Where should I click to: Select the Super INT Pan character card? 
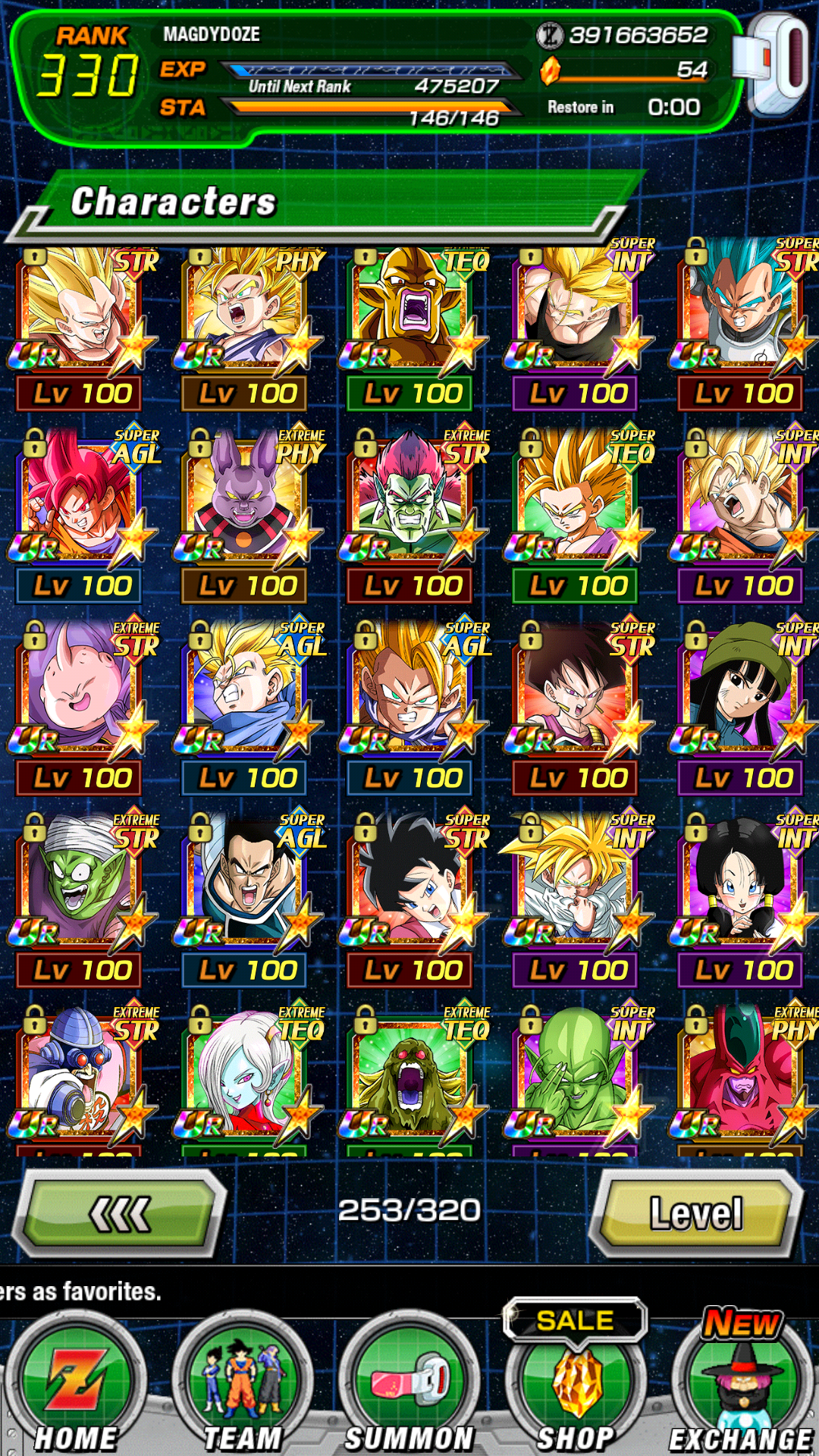pos(742,708)
